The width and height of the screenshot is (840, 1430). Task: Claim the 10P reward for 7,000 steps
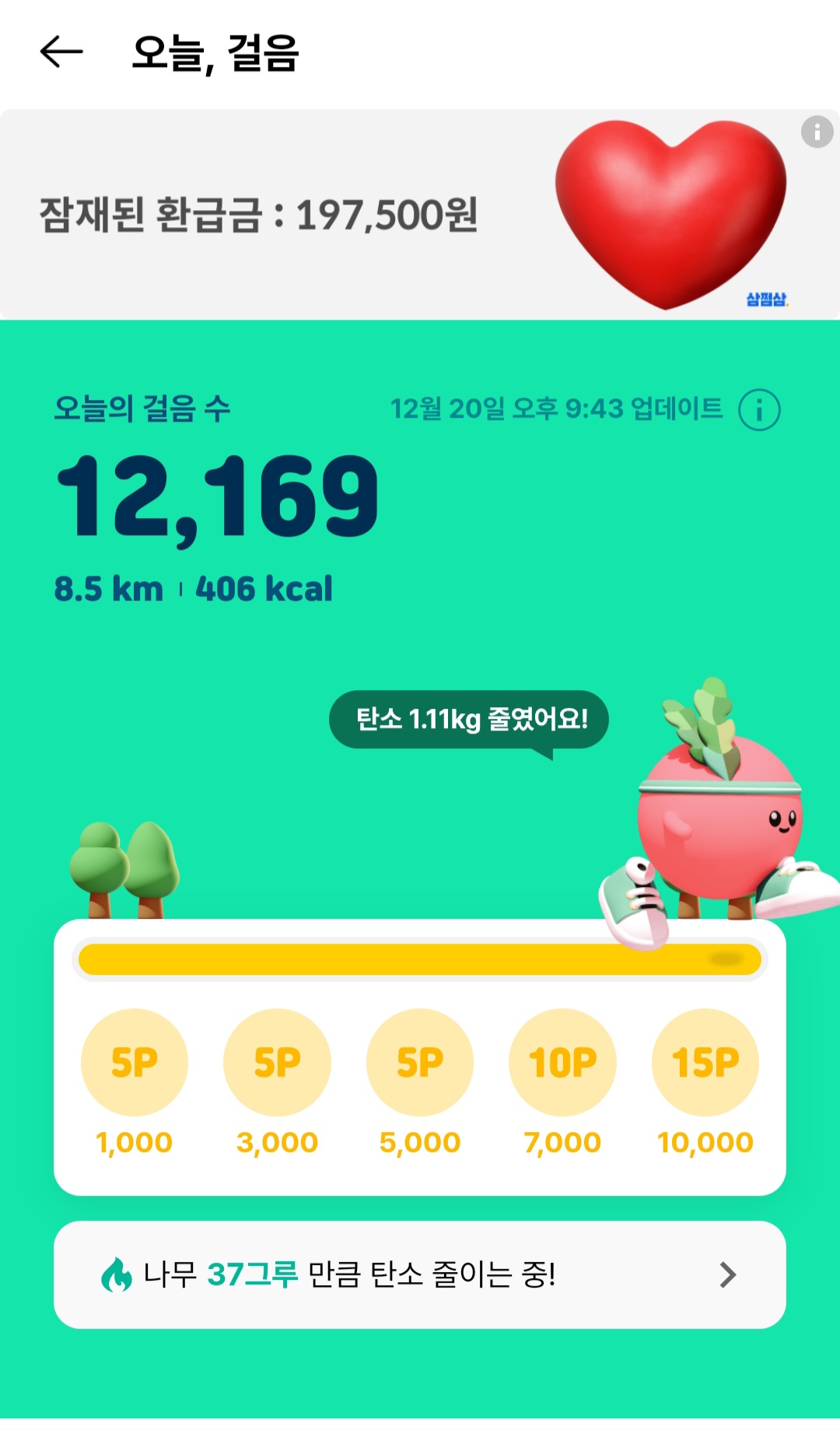click(x=562, y=1062)
